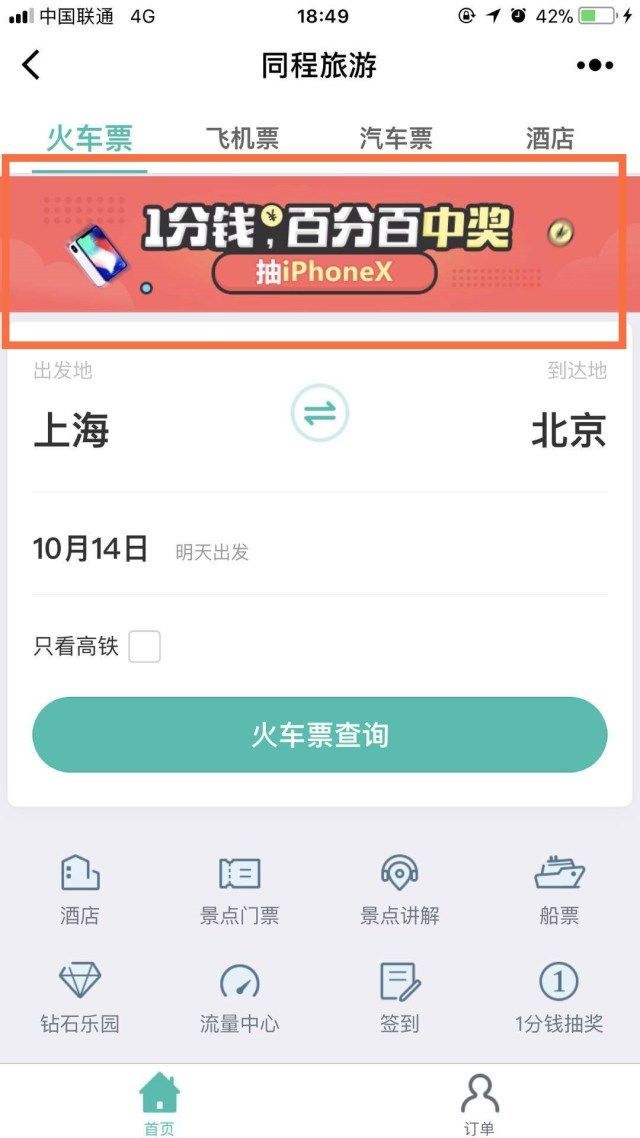
Task: Check the 只看高铁 checkbox
Action: point(144,647)
